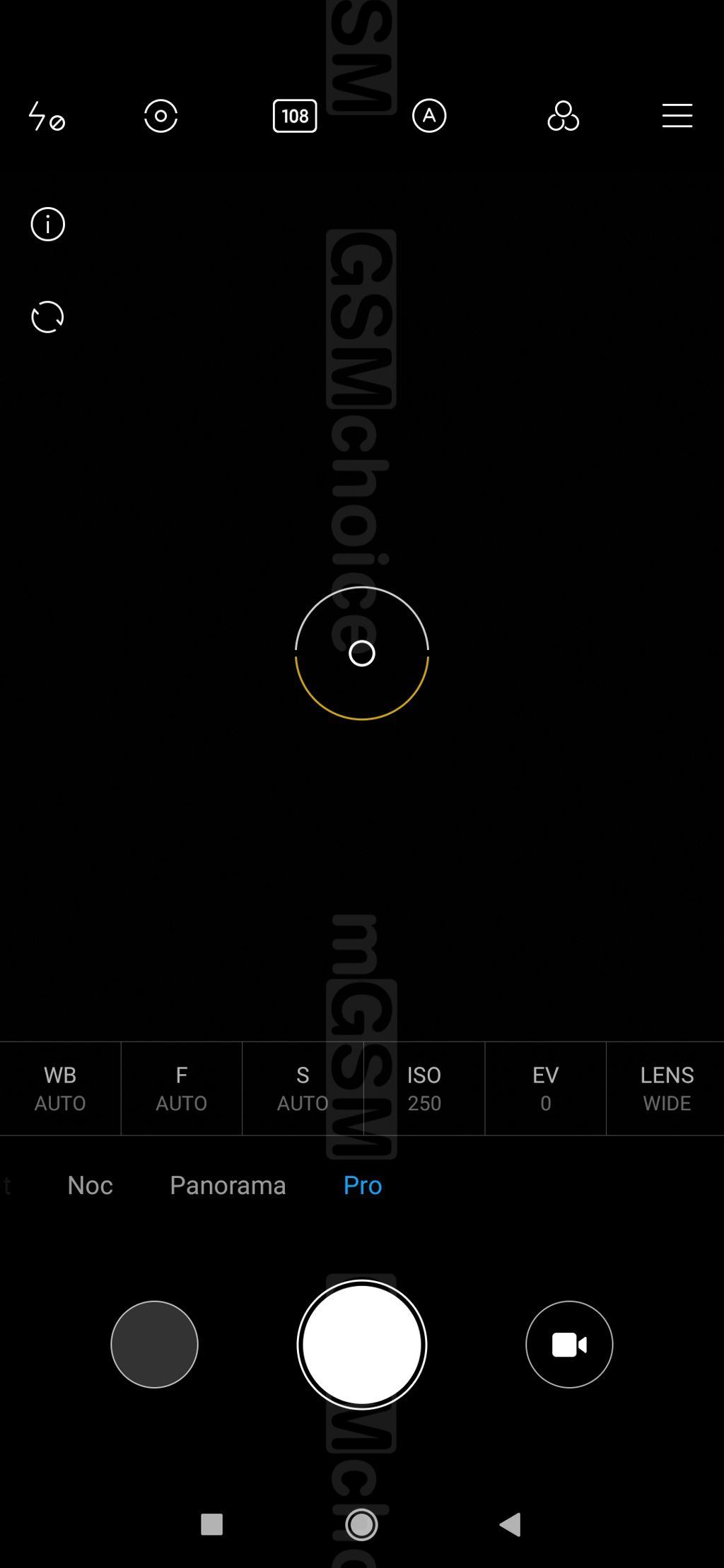Adjust the WB white balance setting
The height and width of the screenshot is (1568, 724).
tap(60, 1088)
